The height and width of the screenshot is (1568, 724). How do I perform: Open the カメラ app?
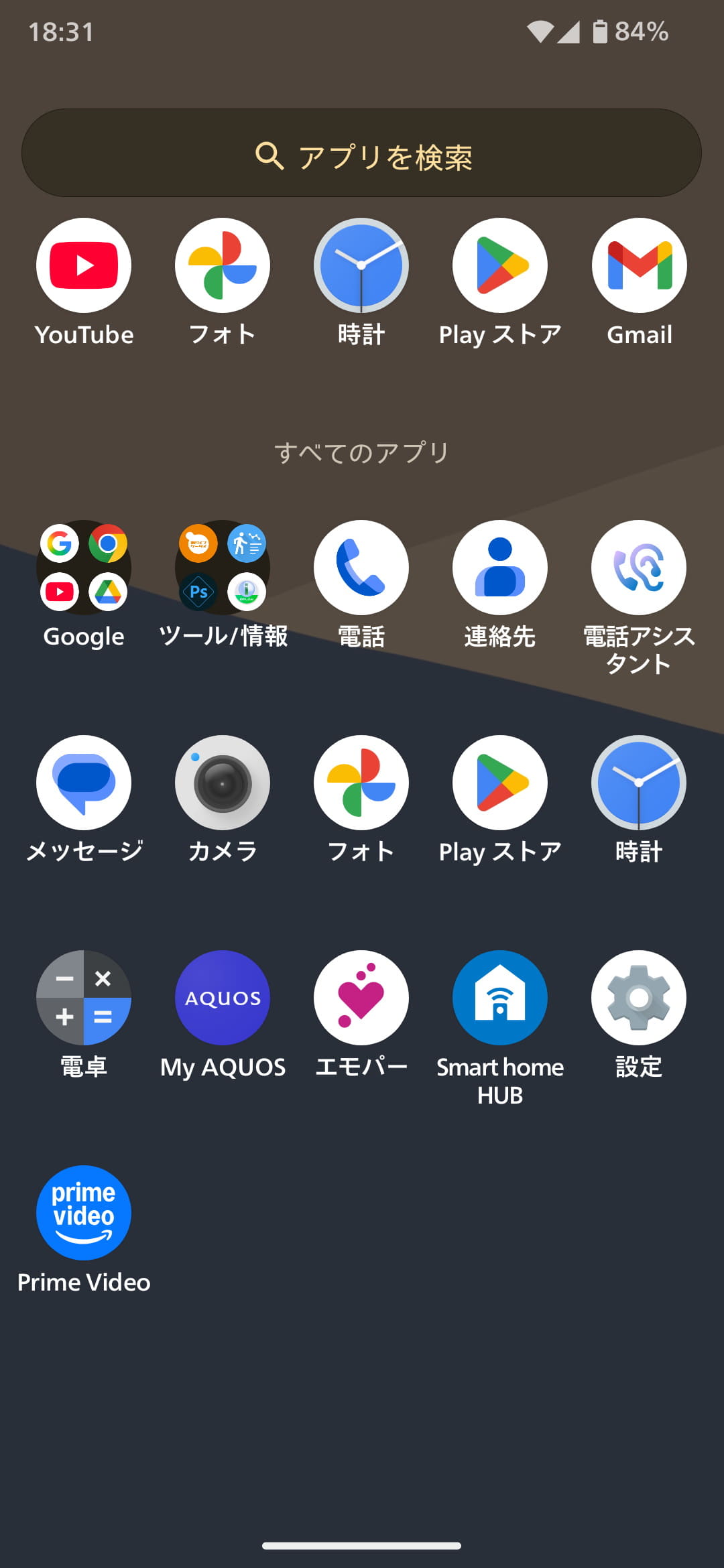[222, 782]
